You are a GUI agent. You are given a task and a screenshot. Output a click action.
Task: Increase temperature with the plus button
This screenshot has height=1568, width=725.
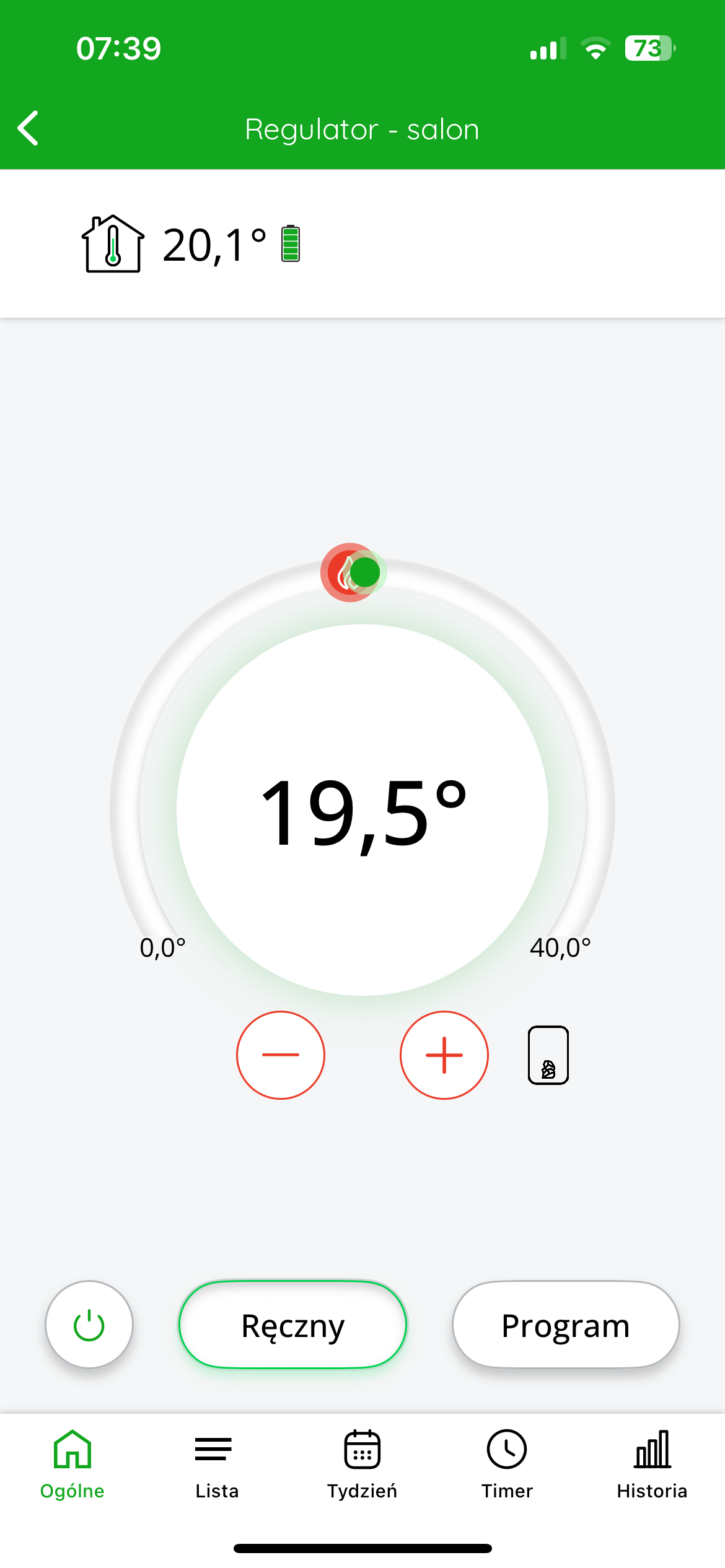coord(444,1055)
